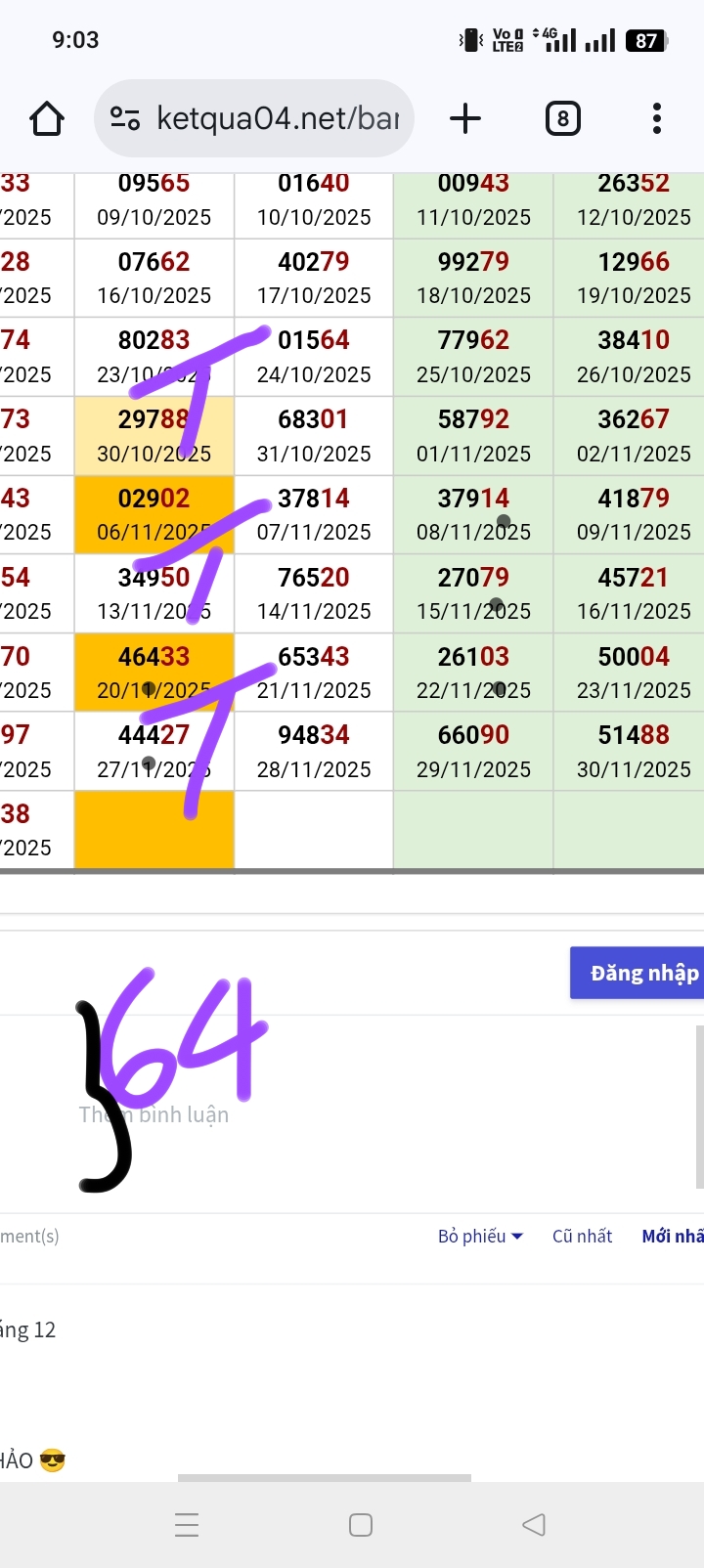Open the tab switcher showing 8 tabs
This screenshot has width=704, height=1568.
562,119
